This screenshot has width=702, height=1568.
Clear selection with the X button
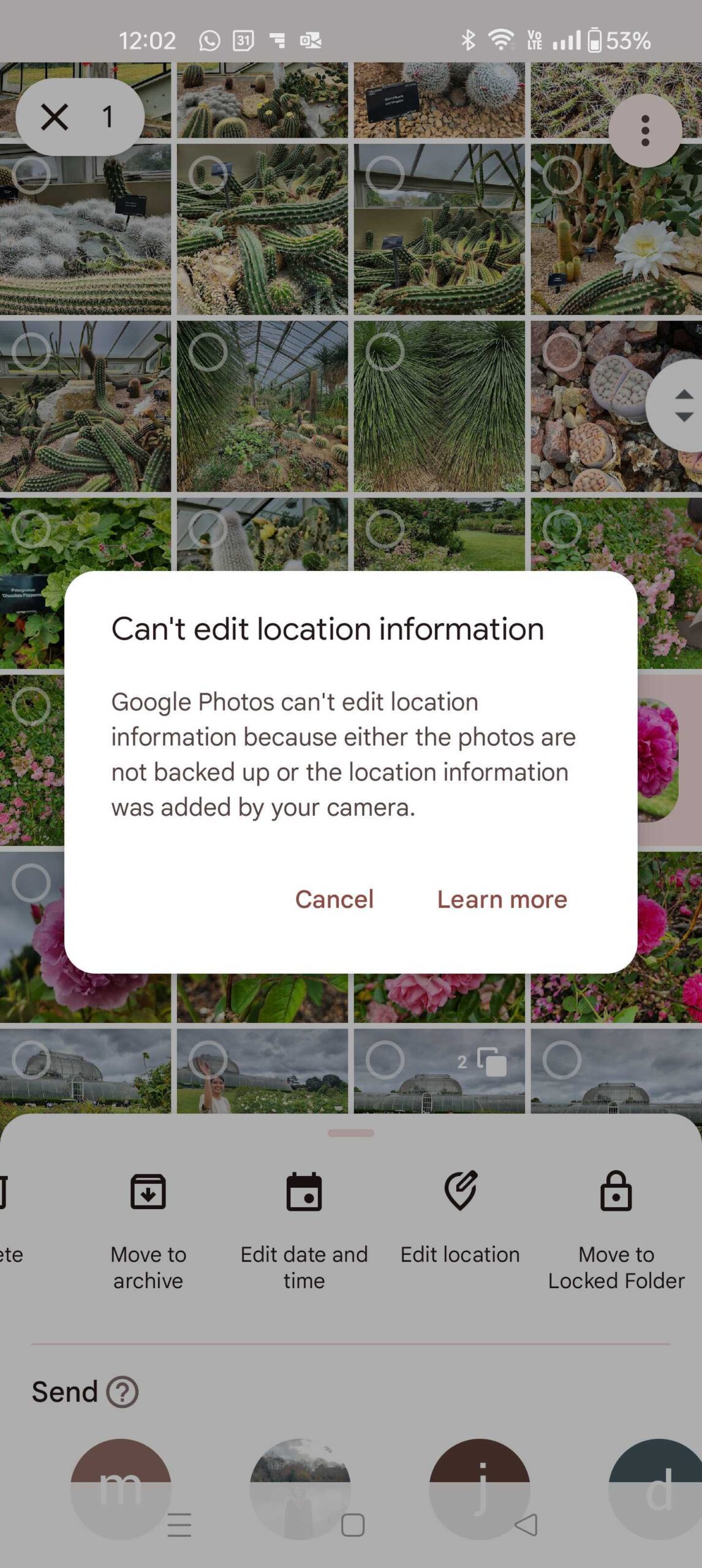coord(55,116)
